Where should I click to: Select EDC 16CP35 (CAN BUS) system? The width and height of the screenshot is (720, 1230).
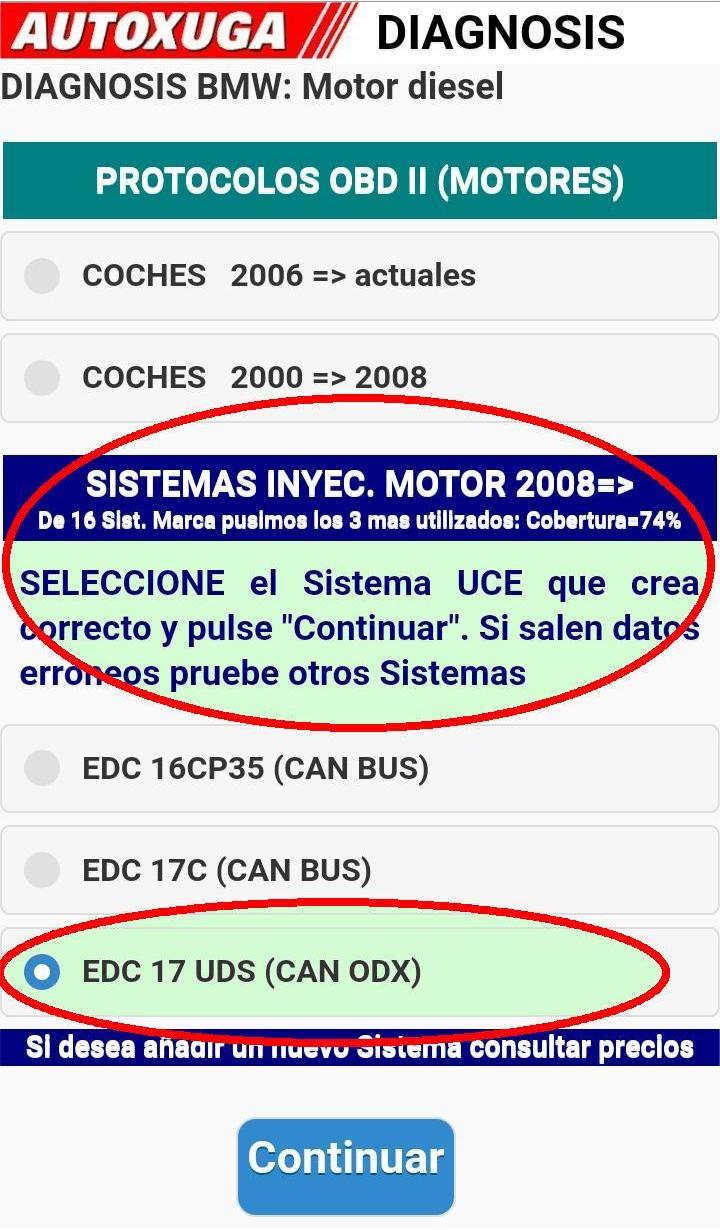[x=360, y=768]
